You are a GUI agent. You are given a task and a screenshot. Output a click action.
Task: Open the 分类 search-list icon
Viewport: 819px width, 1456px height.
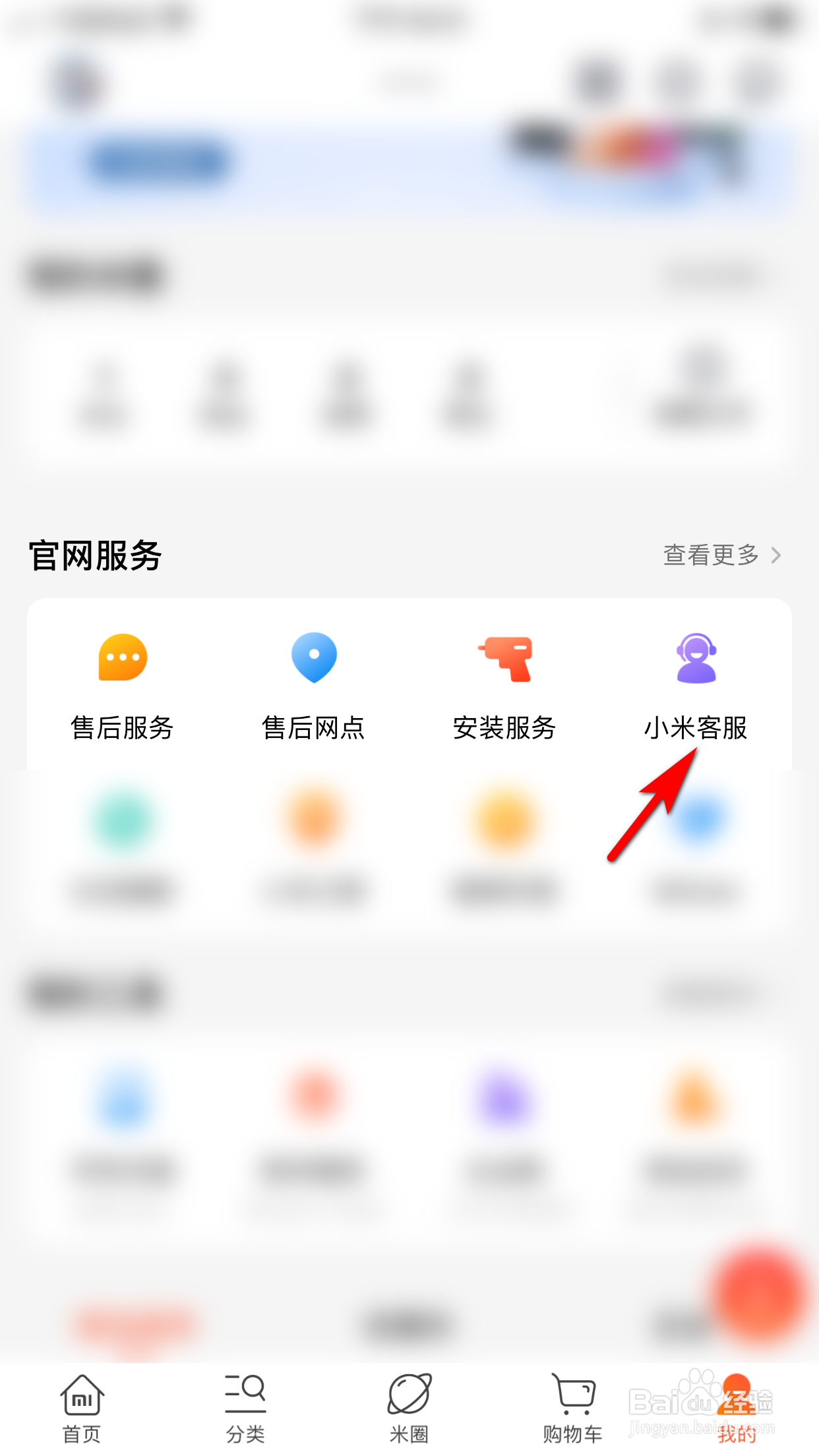tap(245, 1391)
